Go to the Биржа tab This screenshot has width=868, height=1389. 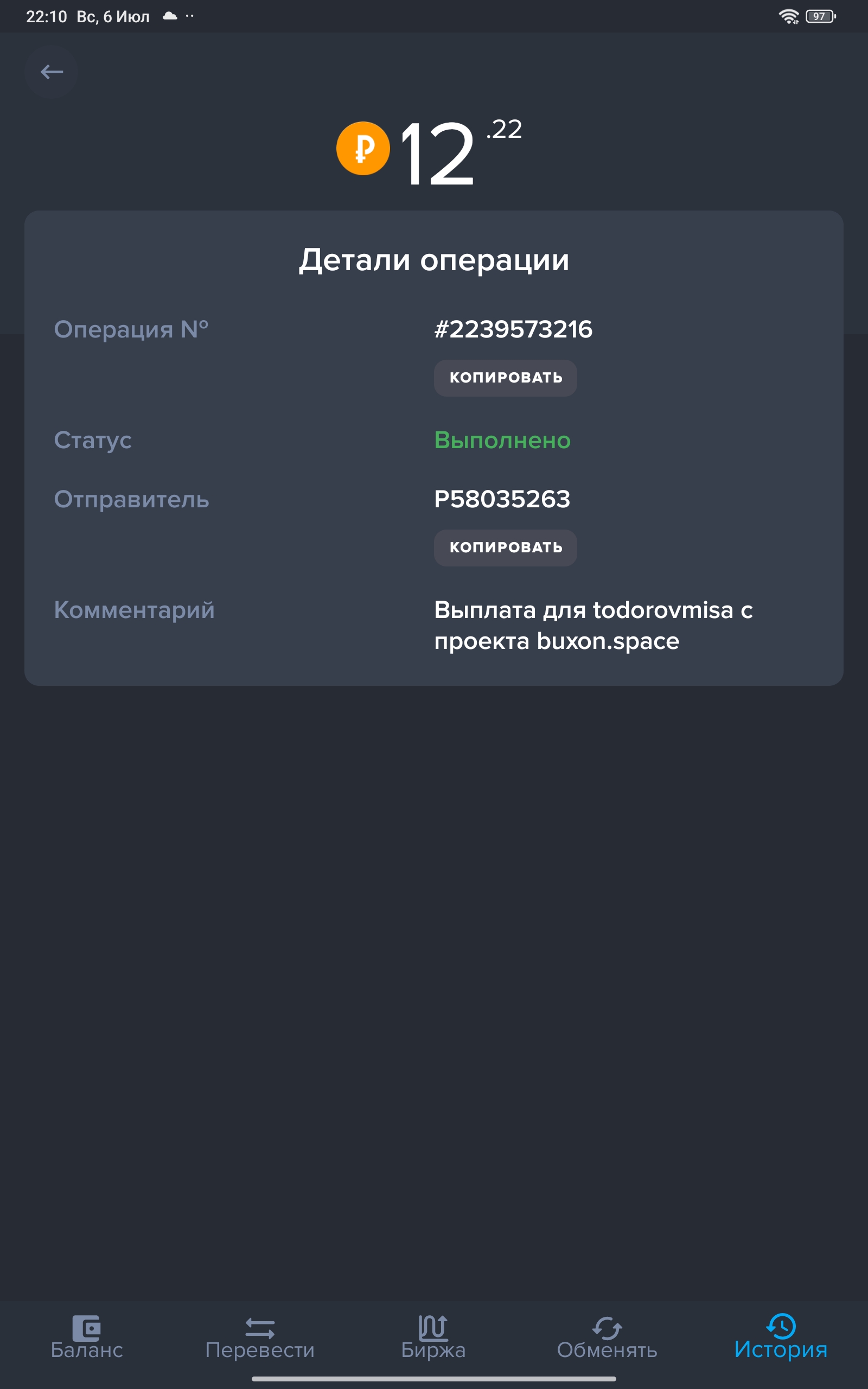tap(433, 1338)
